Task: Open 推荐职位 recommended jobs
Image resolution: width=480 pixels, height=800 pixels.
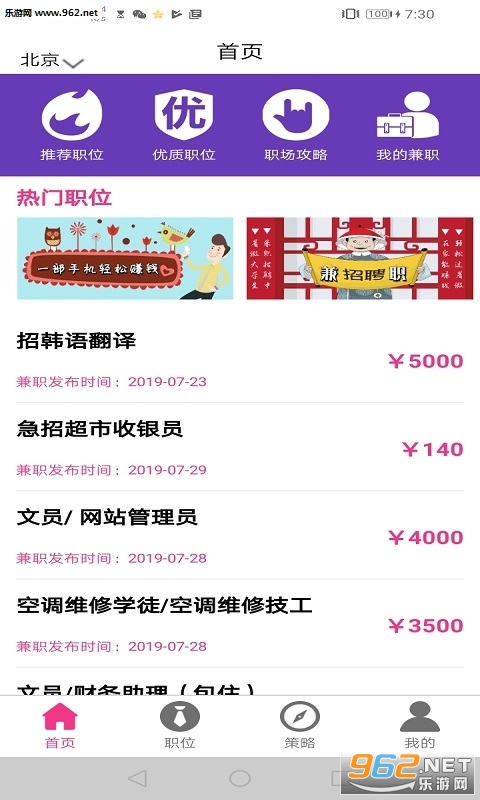Action: click(x=72, y=126)
